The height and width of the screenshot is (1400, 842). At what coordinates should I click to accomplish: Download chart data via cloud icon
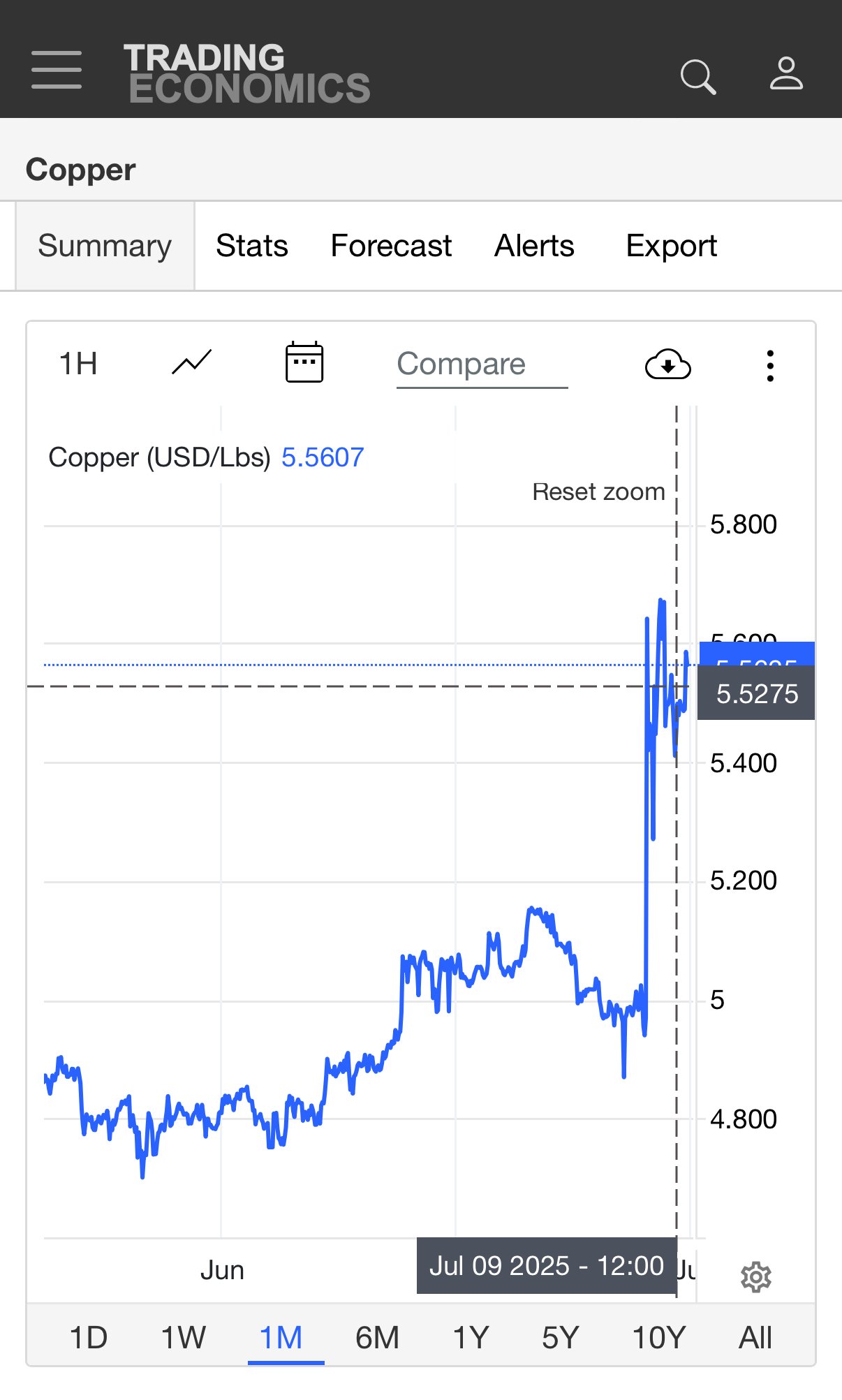click(x=668, y=364)
